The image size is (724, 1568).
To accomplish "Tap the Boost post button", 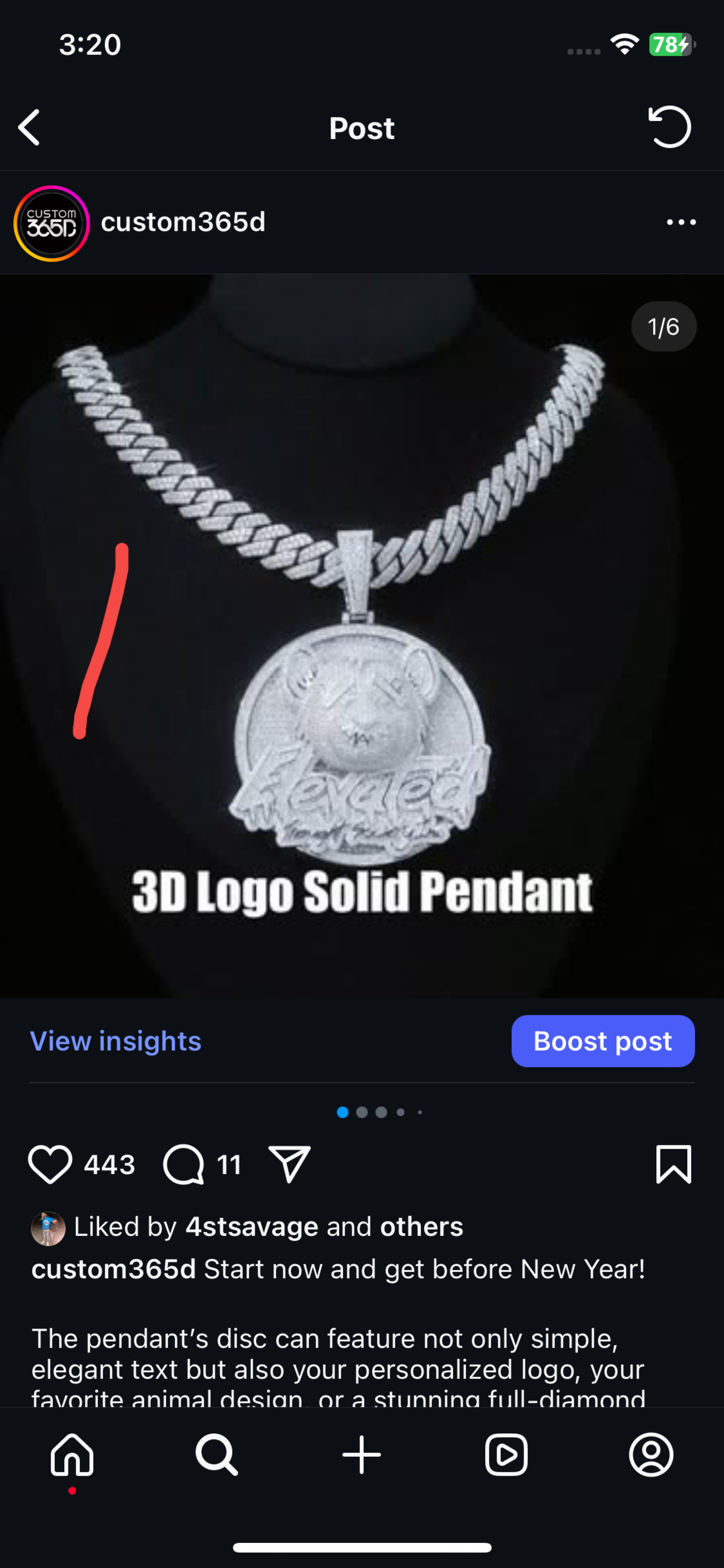I will [602, 1041].
